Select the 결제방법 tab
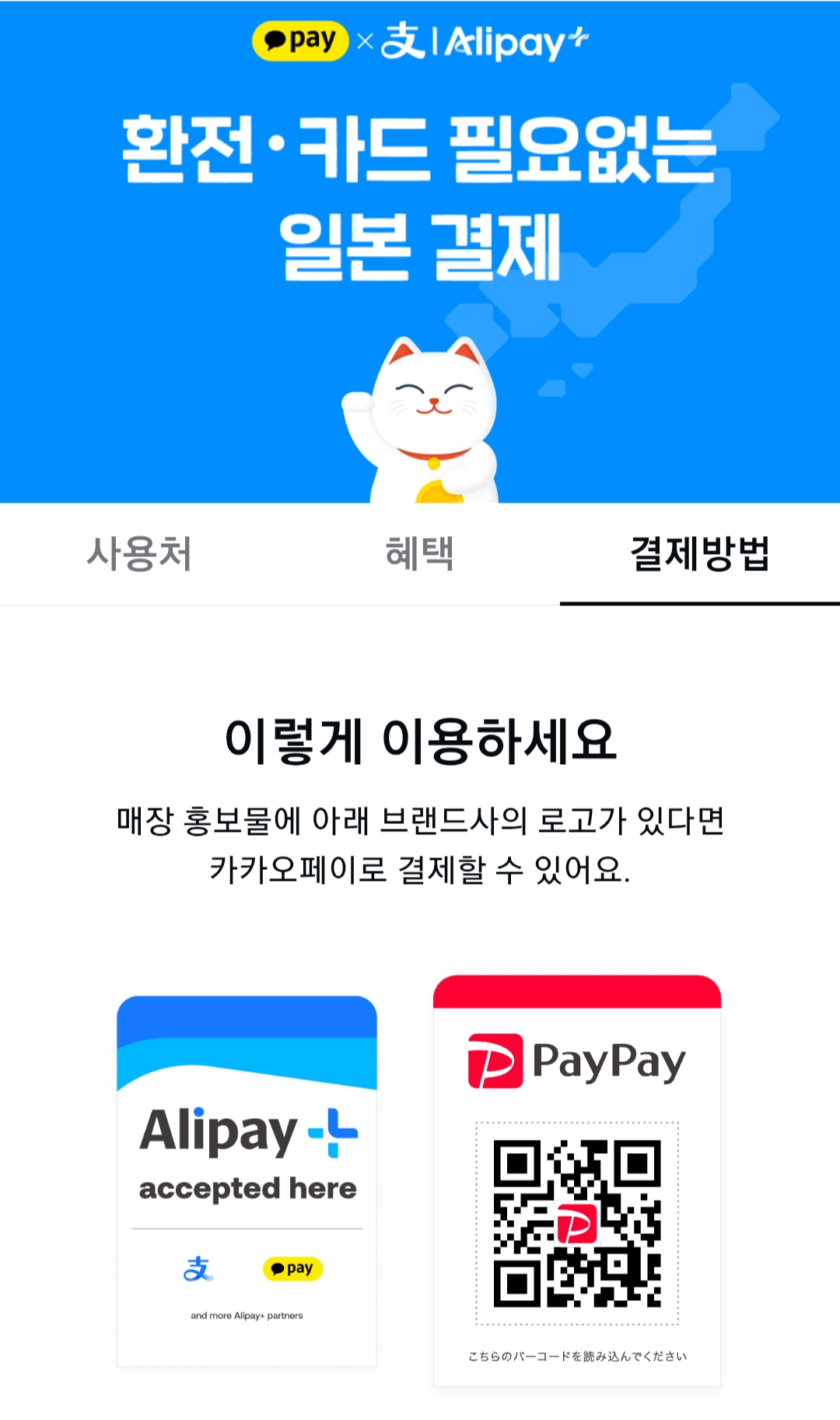 pos(701,554)
